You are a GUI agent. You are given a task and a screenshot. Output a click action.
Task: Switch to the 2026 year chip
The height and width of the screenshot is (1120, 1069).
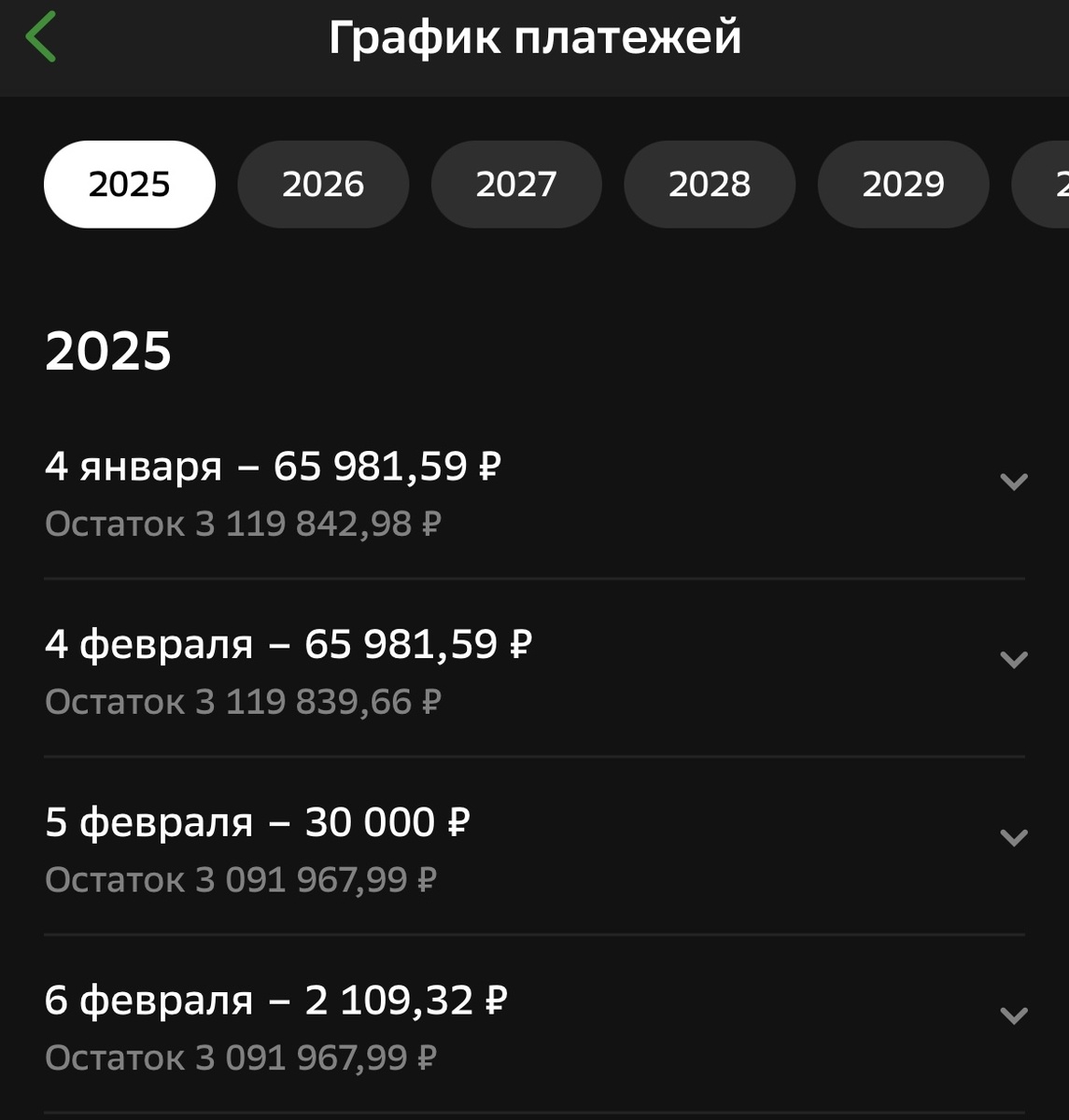pyautogui.click(x=323, y=184)
